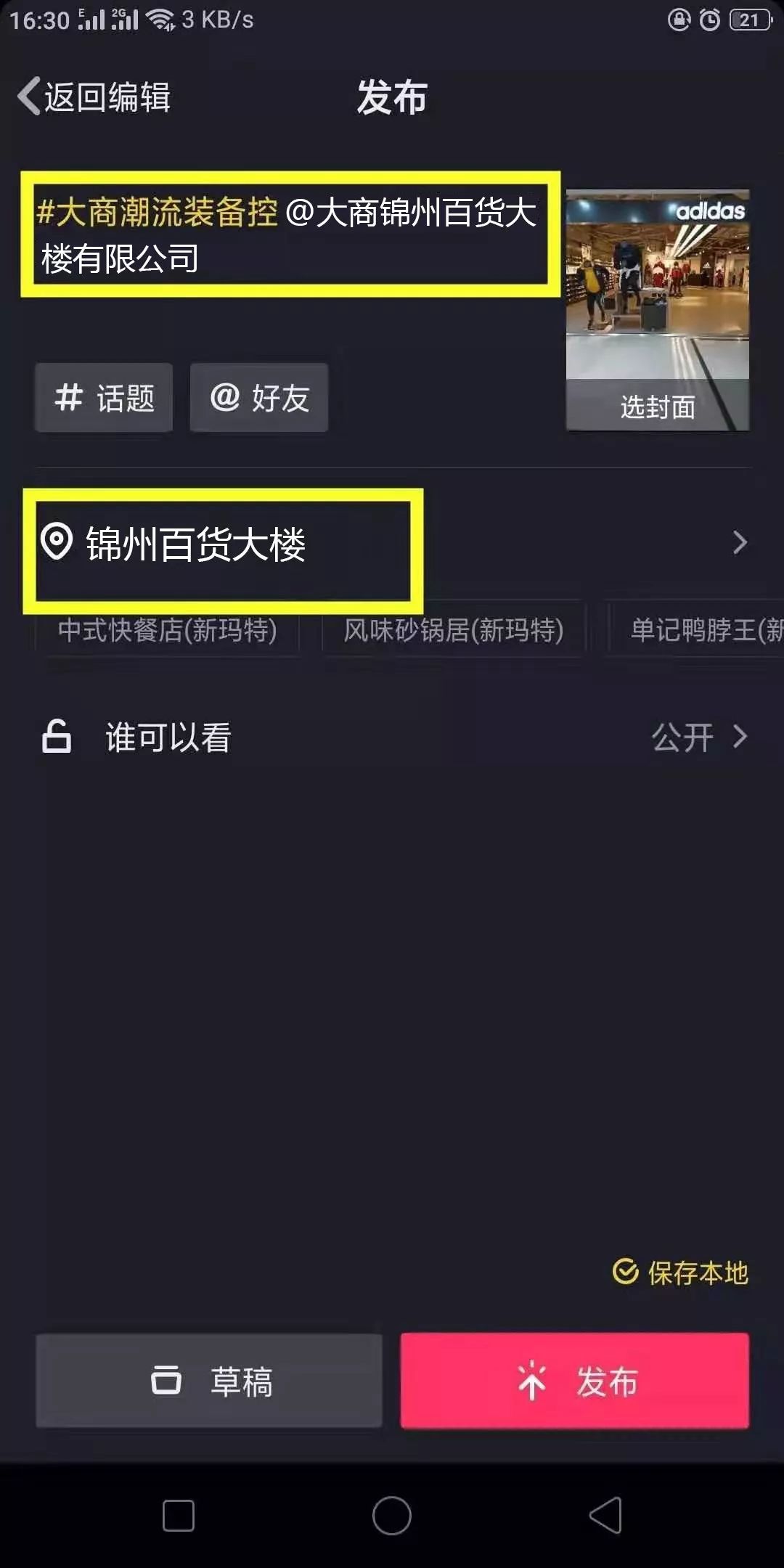Save video as 草稿 draft
This screenshot has height=1568, width=784.
[209, 1381]
